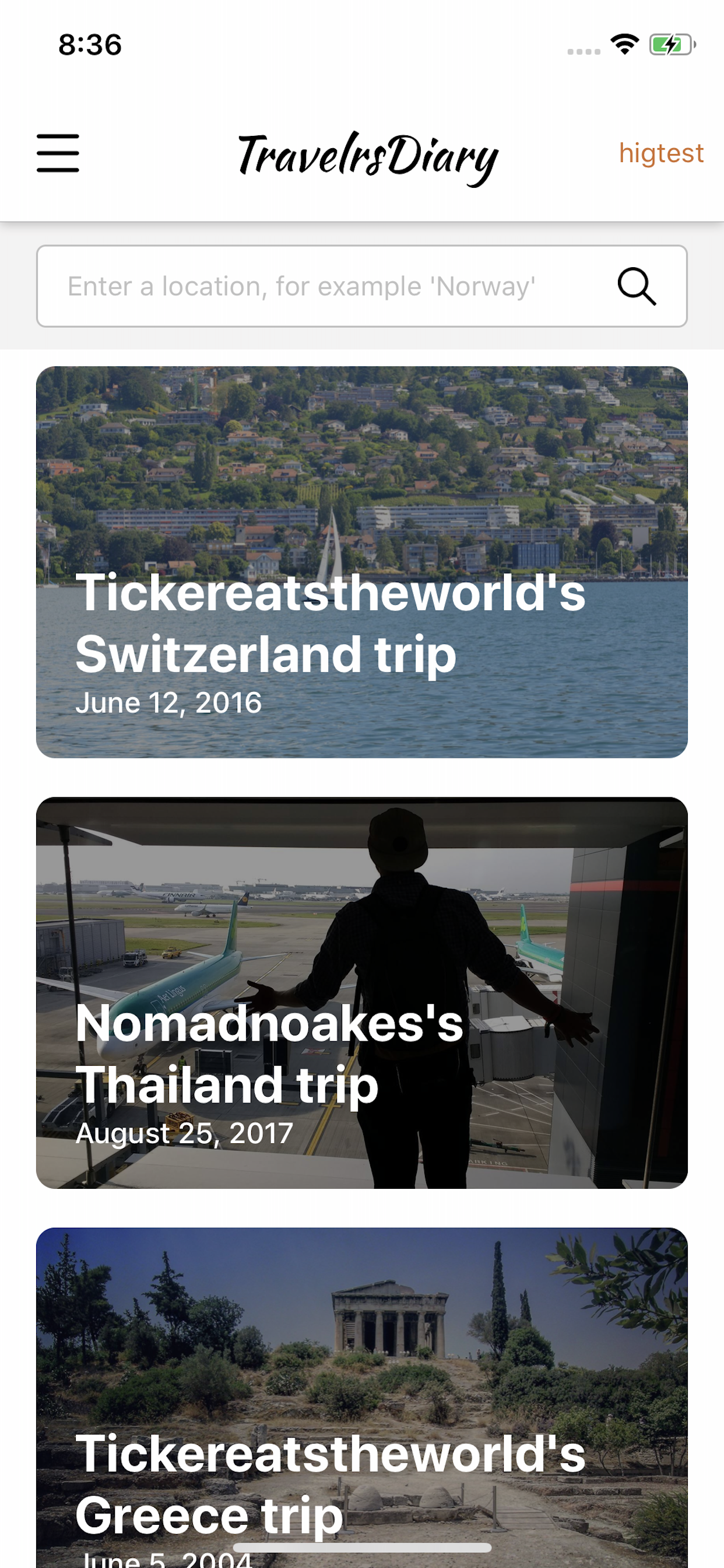Click the magnifying glass search icon
Image resolution: width=724 pixels, height=1568 pixels.
click(x=637, y=285)
